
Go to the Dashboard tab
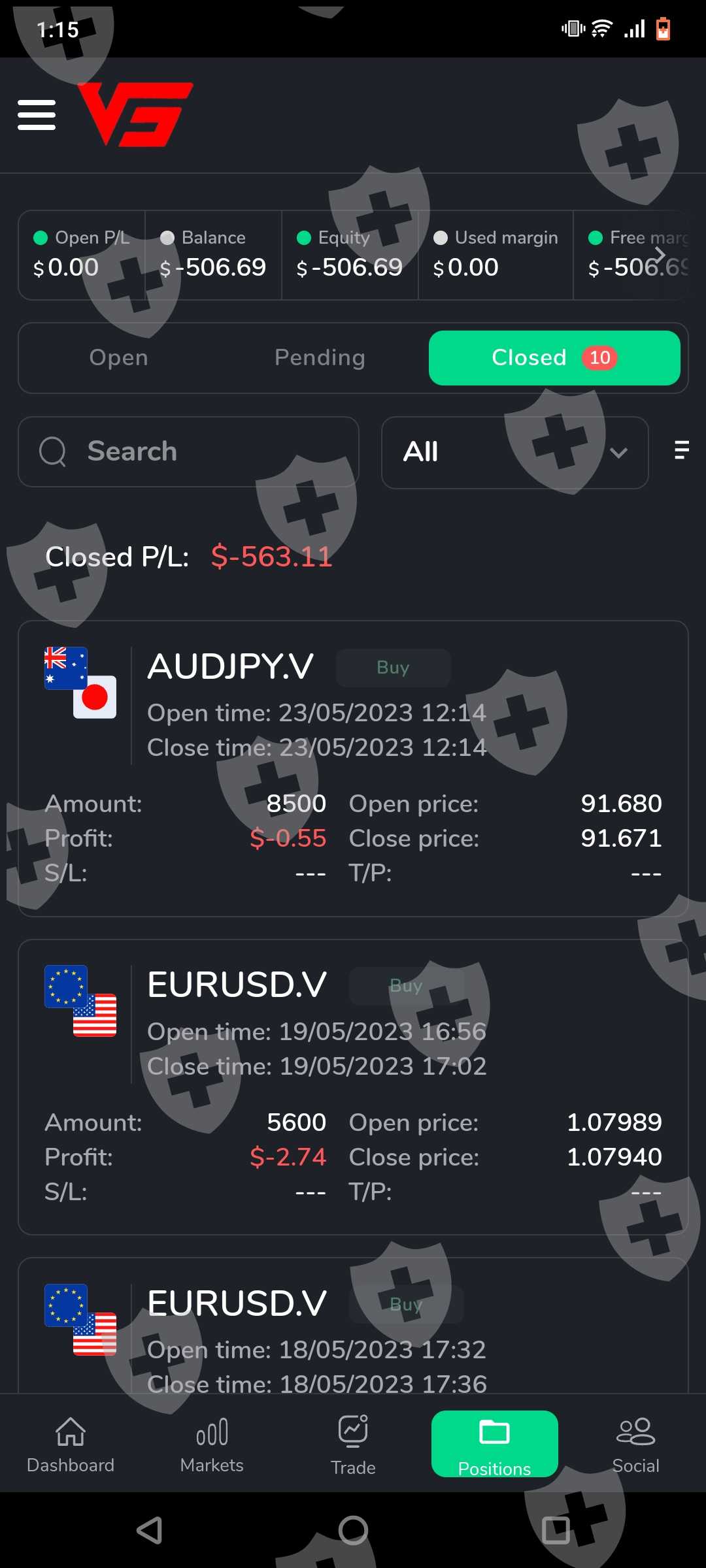71,1444
